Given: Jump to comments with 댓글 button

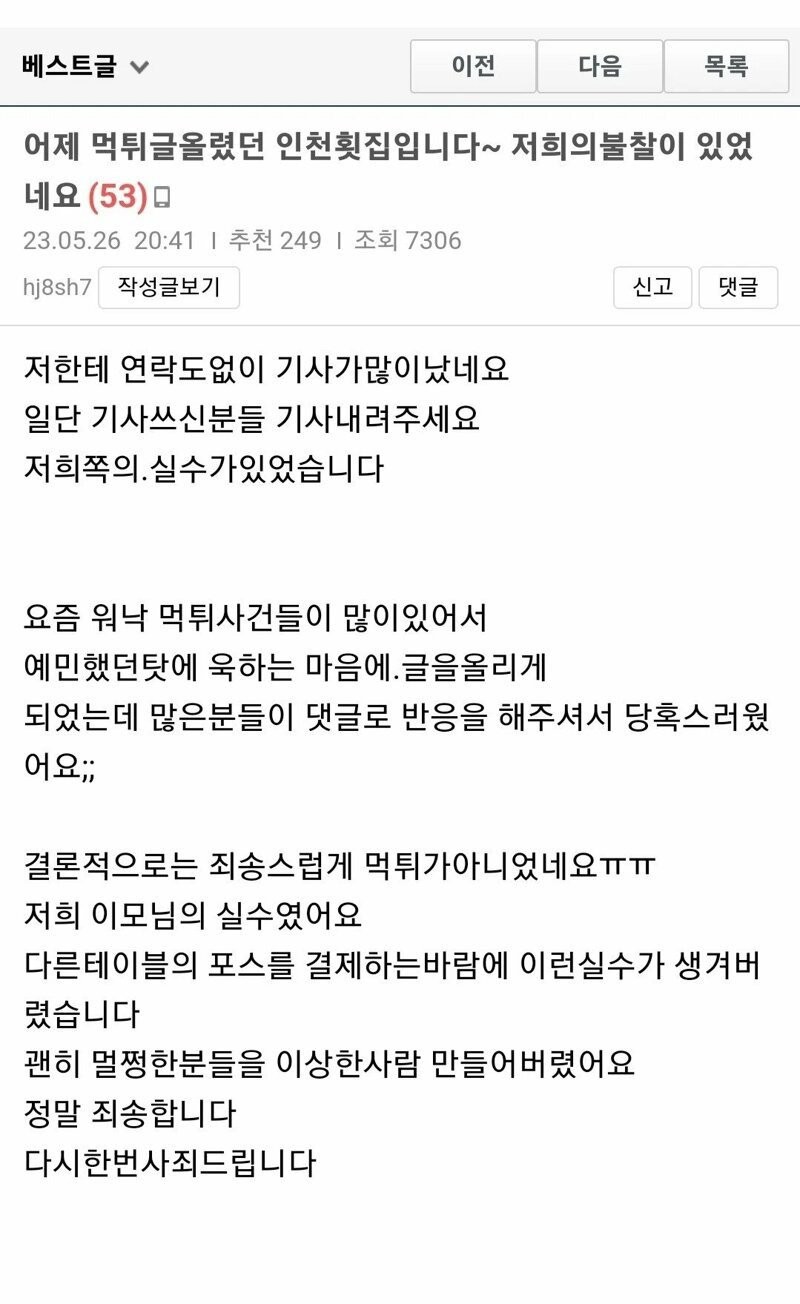Looking at the screenshot, I should (x=739, y=288).
